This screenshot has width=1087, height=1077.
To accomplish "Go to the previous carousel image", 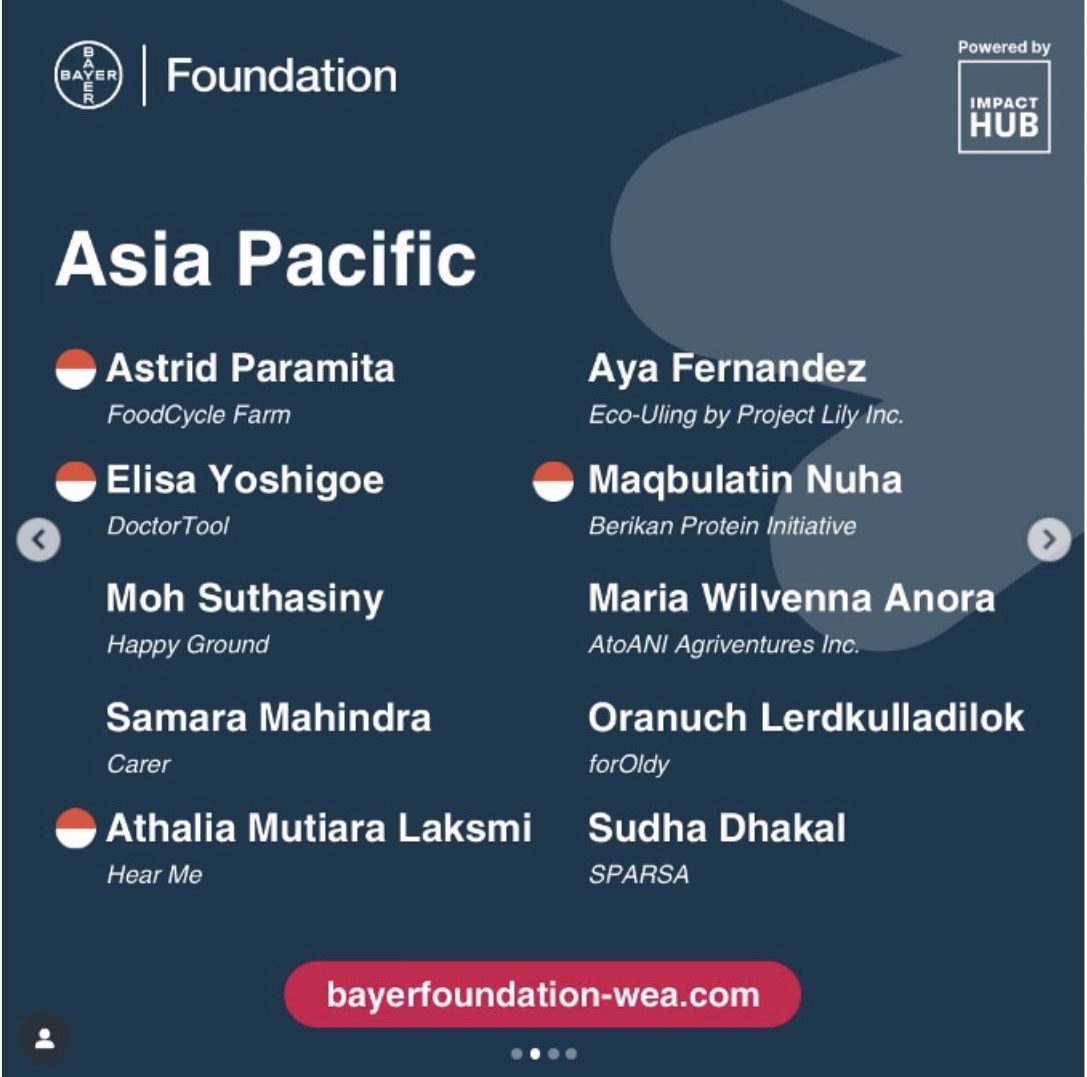I will tap(39, 540).
